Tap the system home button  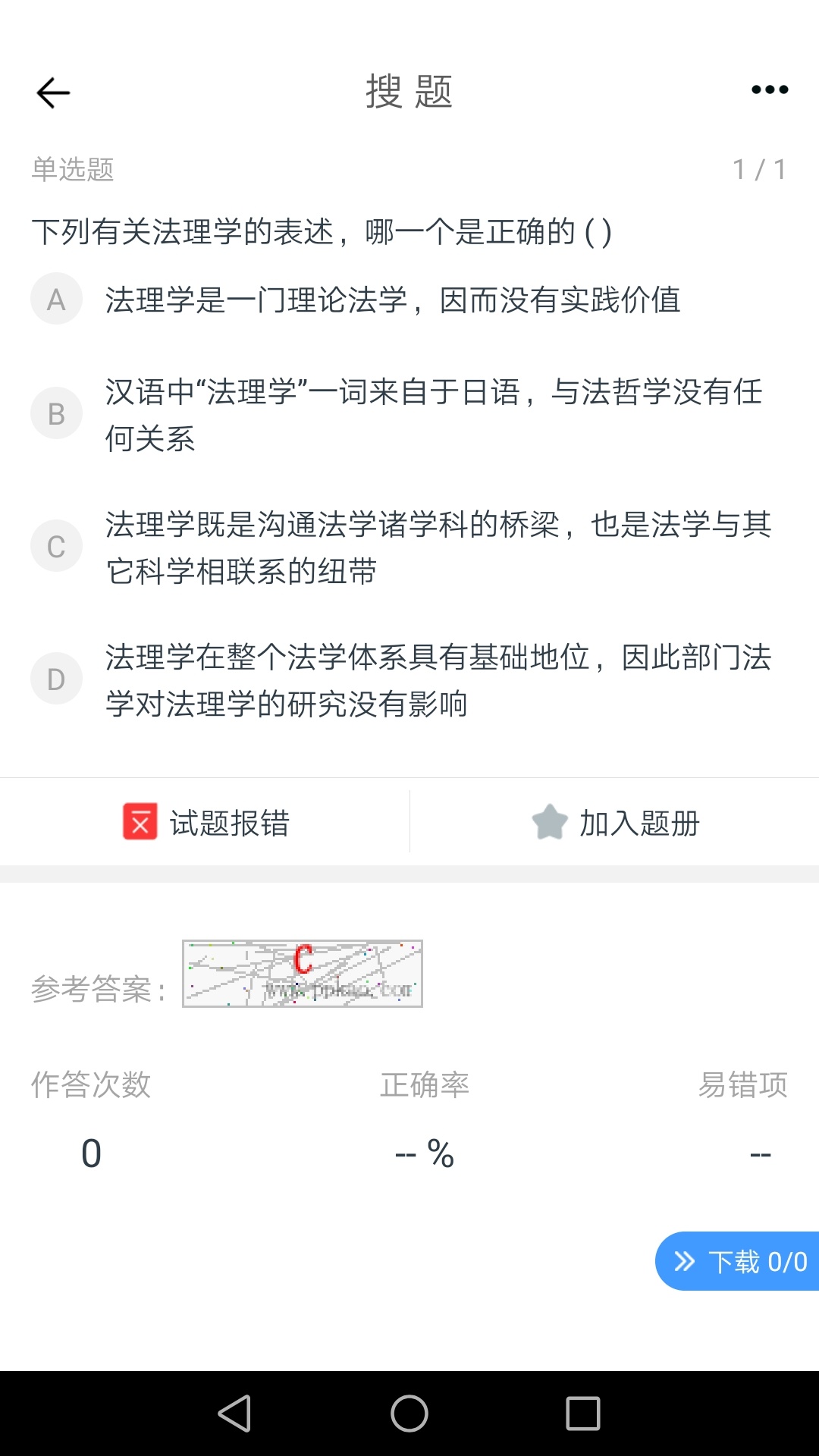click(x=409, y=1414)
